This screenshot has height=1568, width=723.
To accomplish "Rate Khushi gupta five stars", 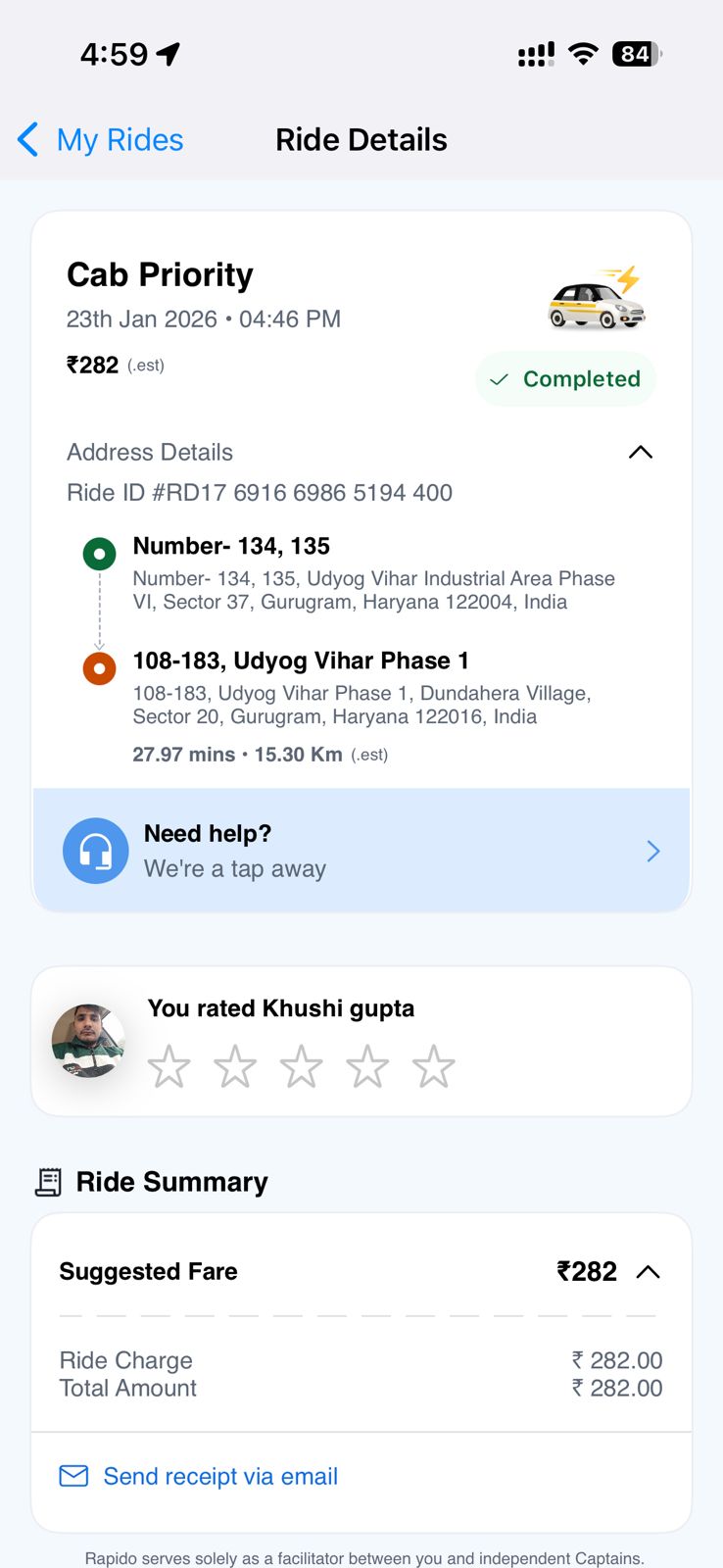I will (433, 1066).
